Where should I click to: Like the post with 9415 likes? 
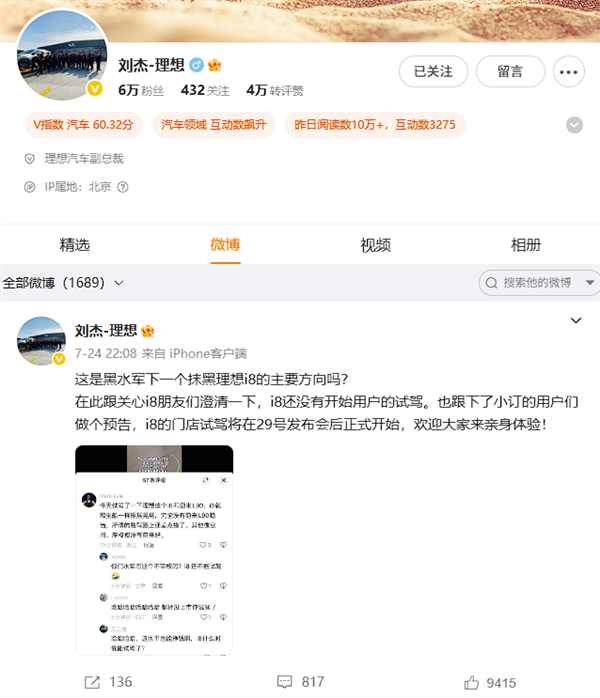click(x=490, y=682)
